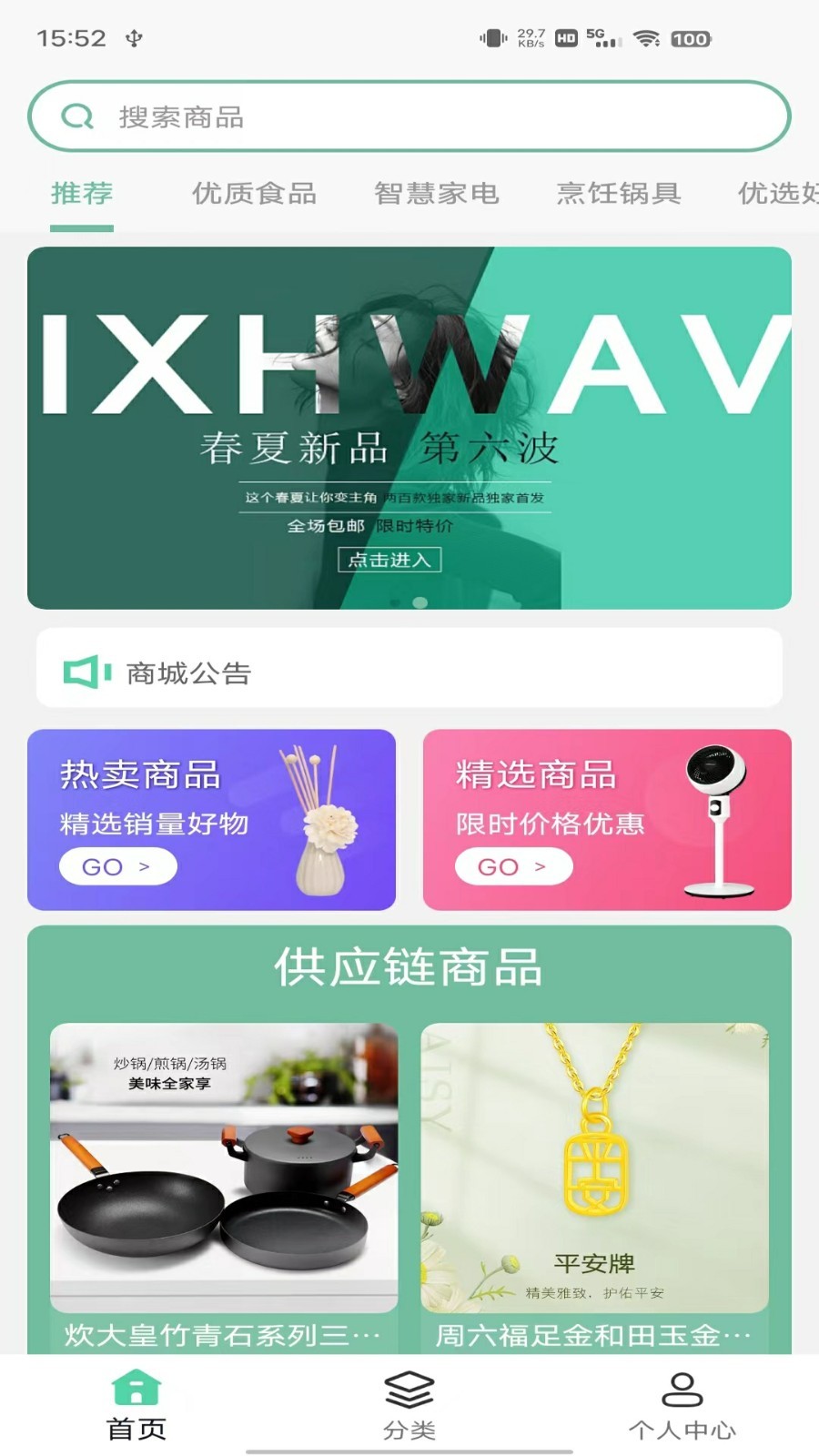
Task: Switch to the 优质食品 tab
Action: (254, 193)
